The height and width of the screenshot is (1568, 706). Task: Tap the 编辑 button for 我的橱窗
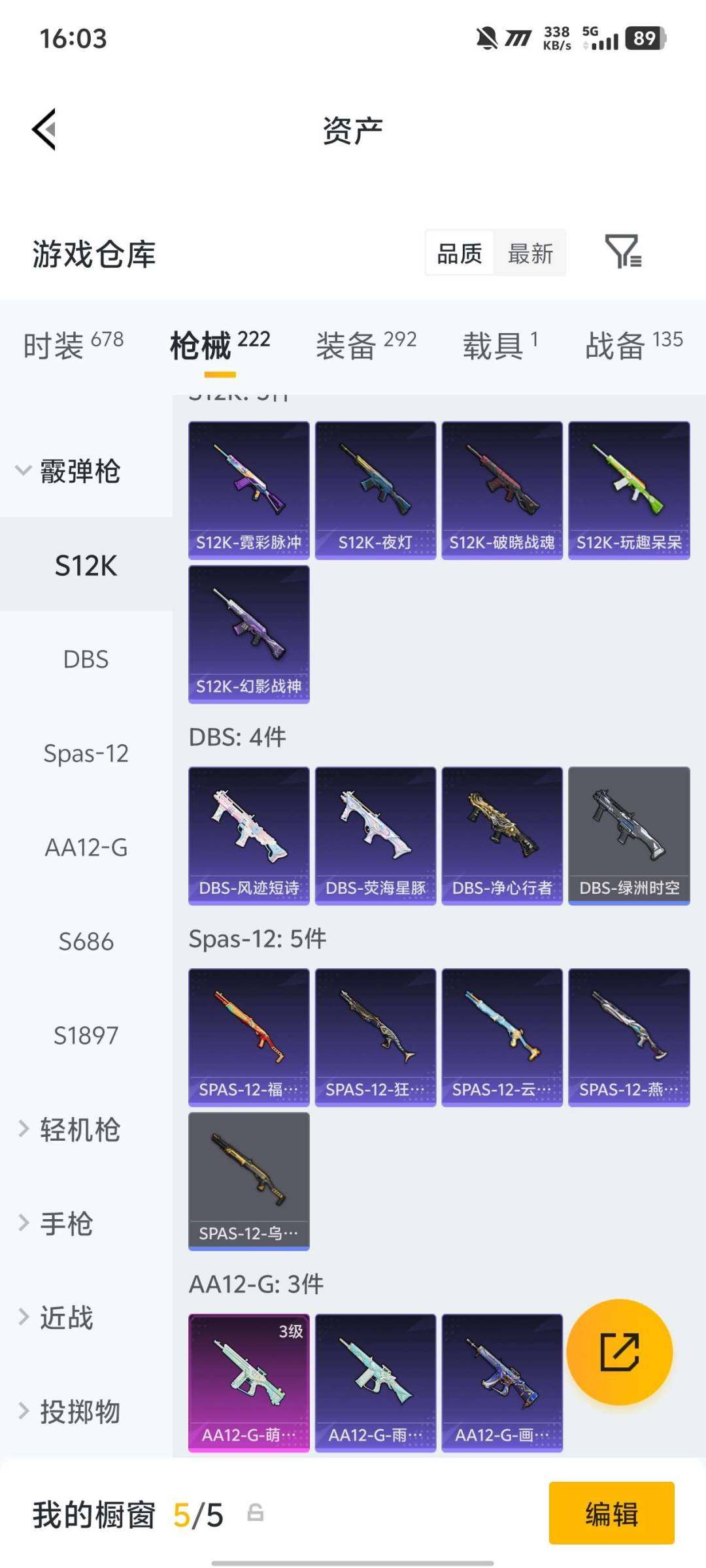[611, 1513]
